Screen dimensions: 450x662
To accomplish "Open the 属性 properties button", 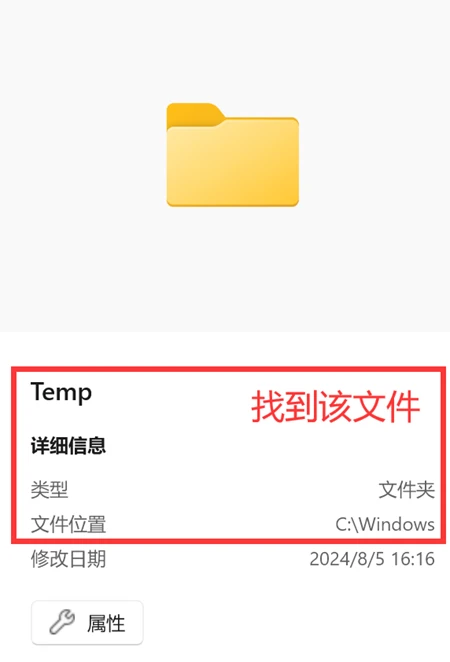I will pyautogui.click(x=87, y=623).
